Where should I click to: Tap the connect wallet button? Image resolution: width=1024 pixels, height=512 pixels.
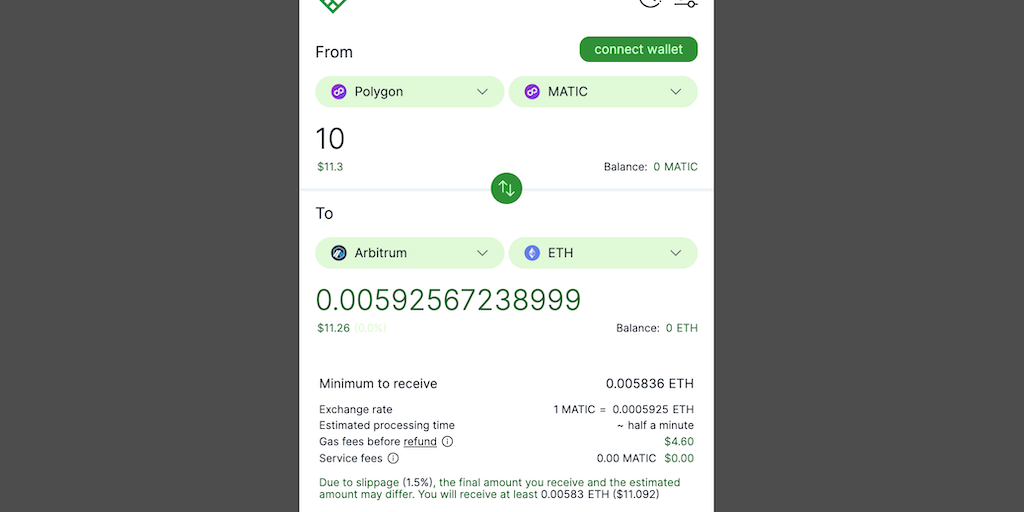[638, 49]
